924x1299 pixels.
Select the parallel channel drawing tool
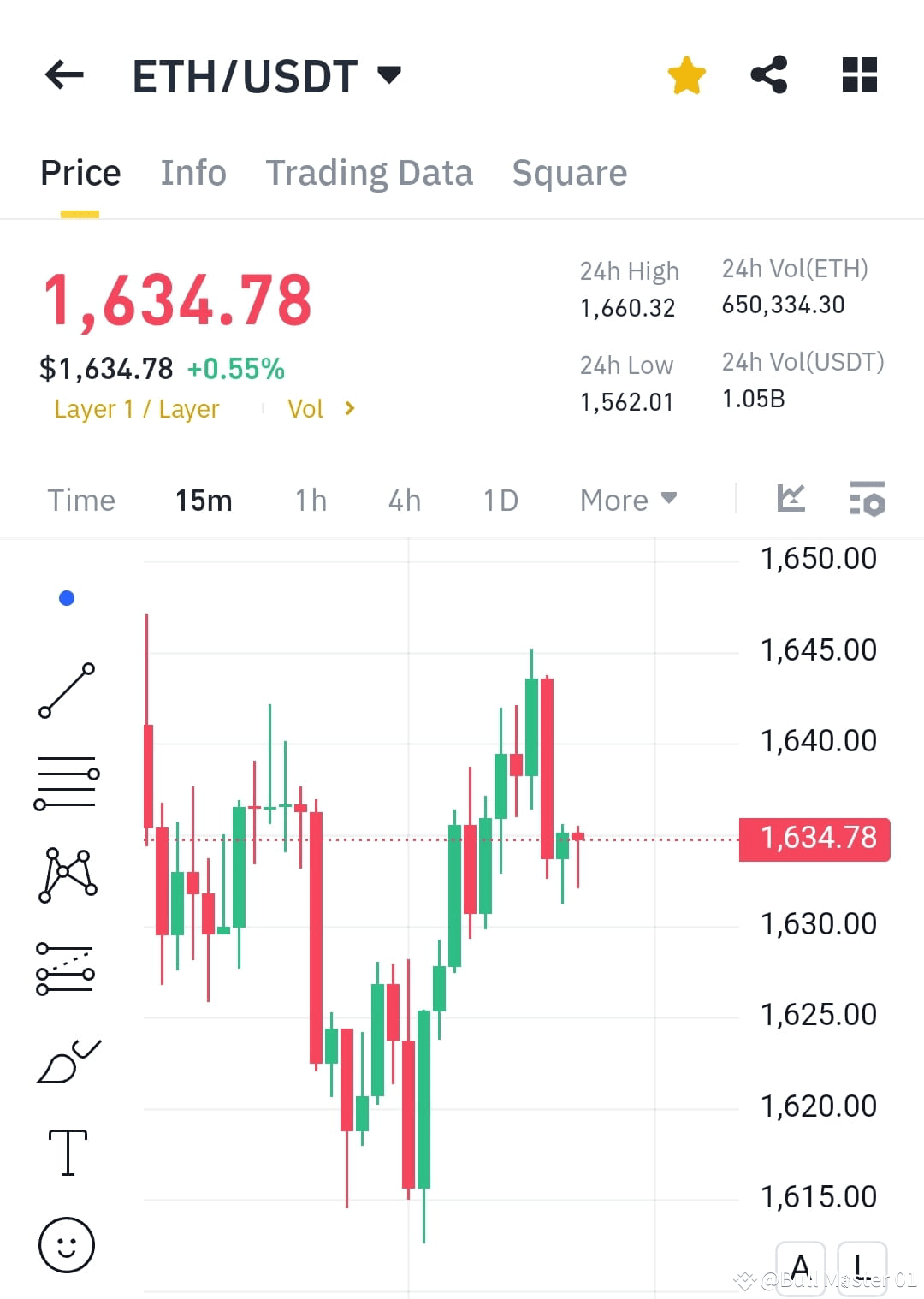tap(67, 968)
